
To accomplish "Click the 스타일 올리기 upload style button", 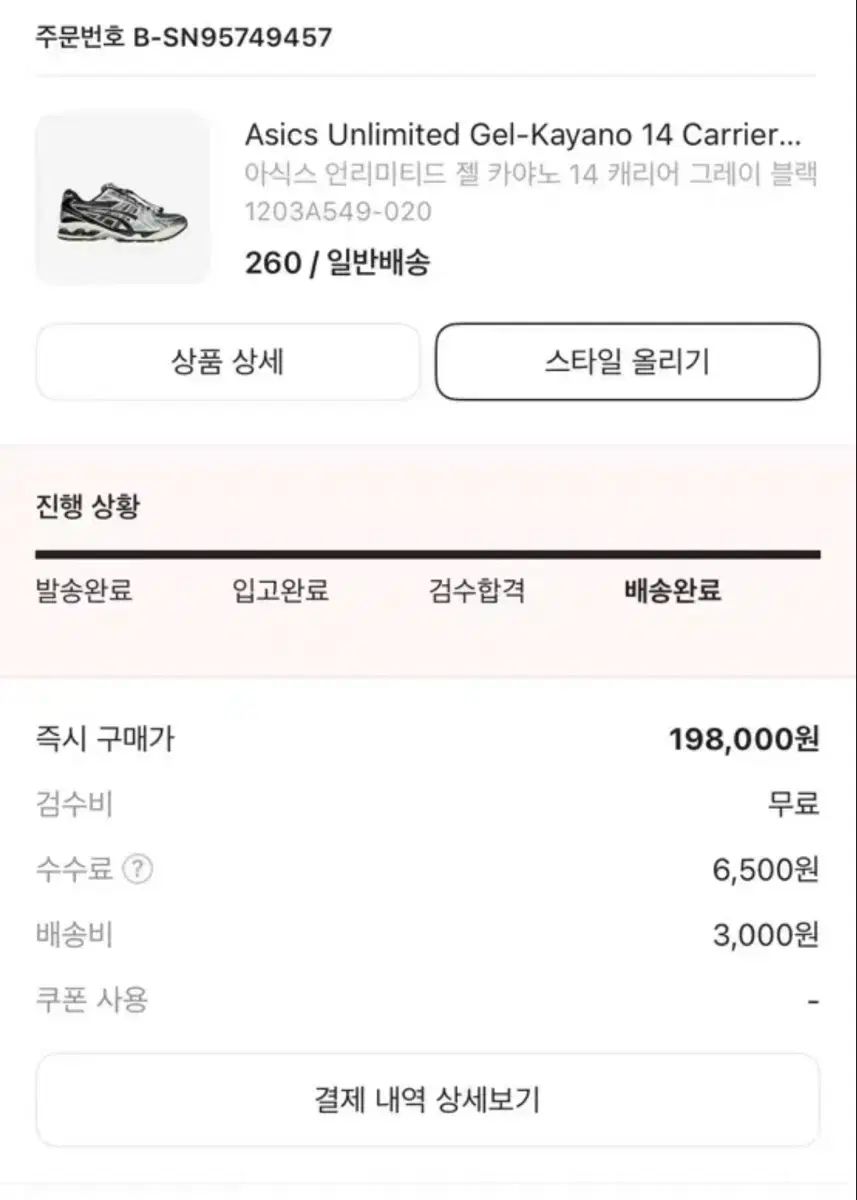I will [626, 362].
